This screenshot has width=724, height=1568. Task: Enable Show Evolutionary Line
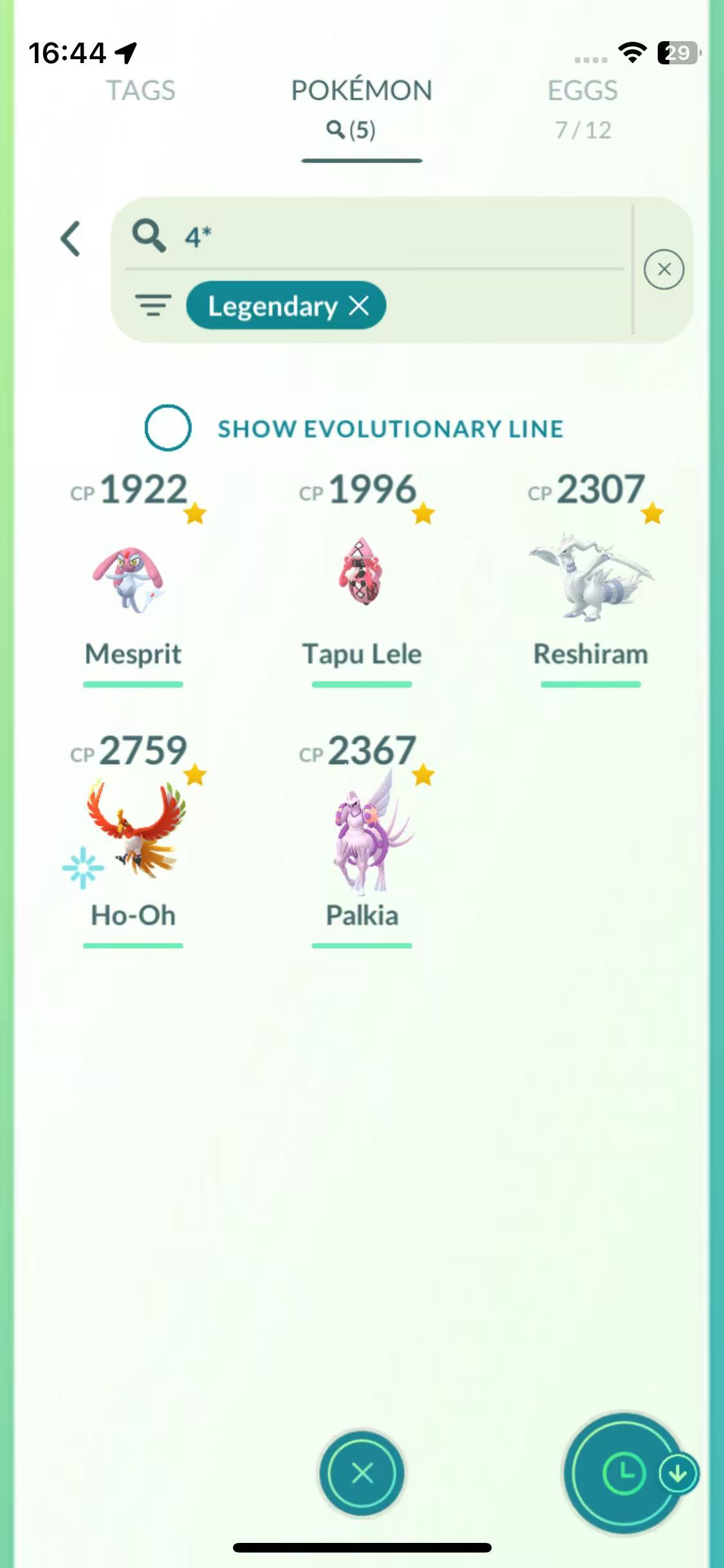(168, 428)
